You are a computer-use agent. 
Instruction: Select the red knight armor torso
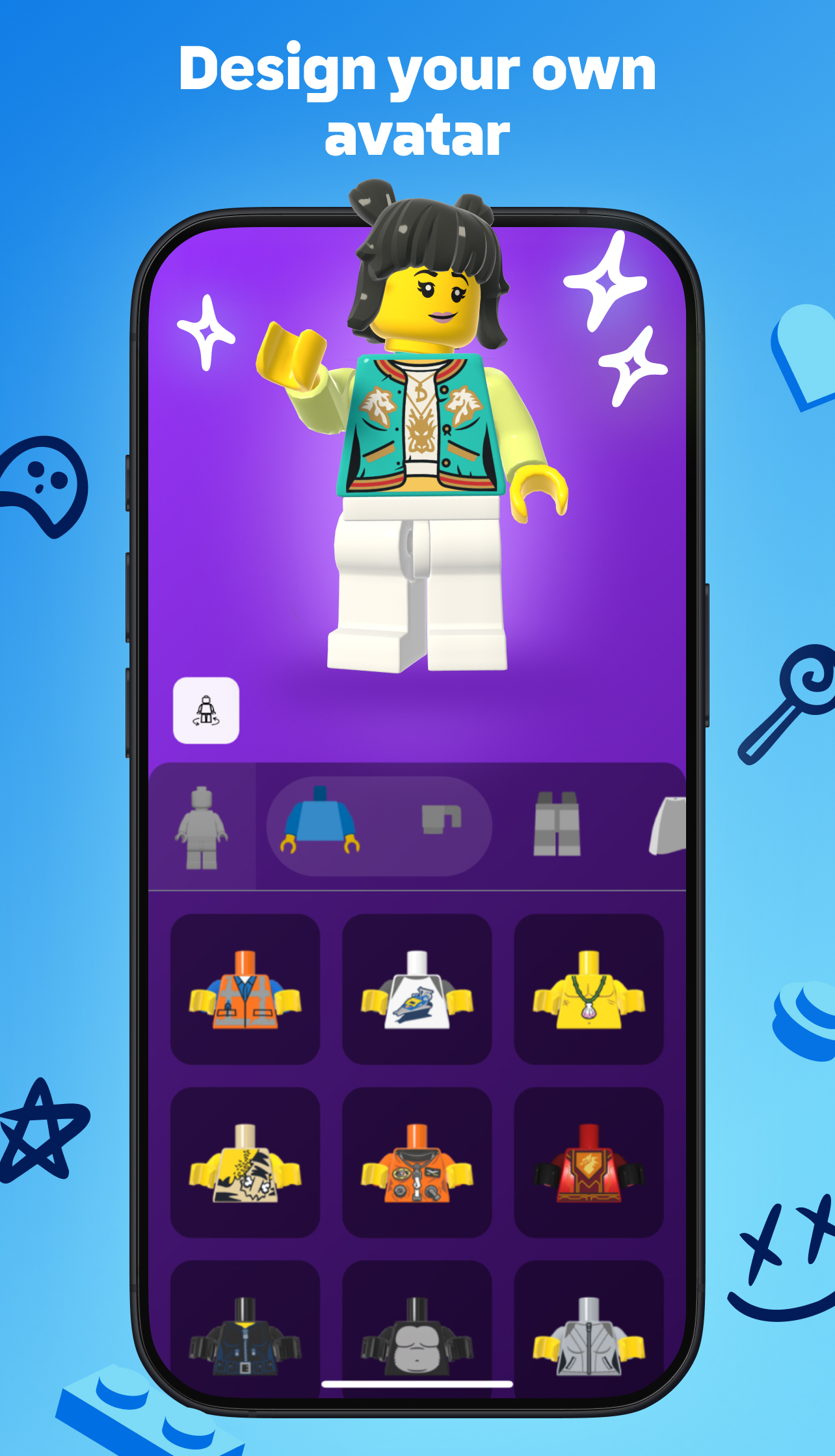[x=589, y=1166]
